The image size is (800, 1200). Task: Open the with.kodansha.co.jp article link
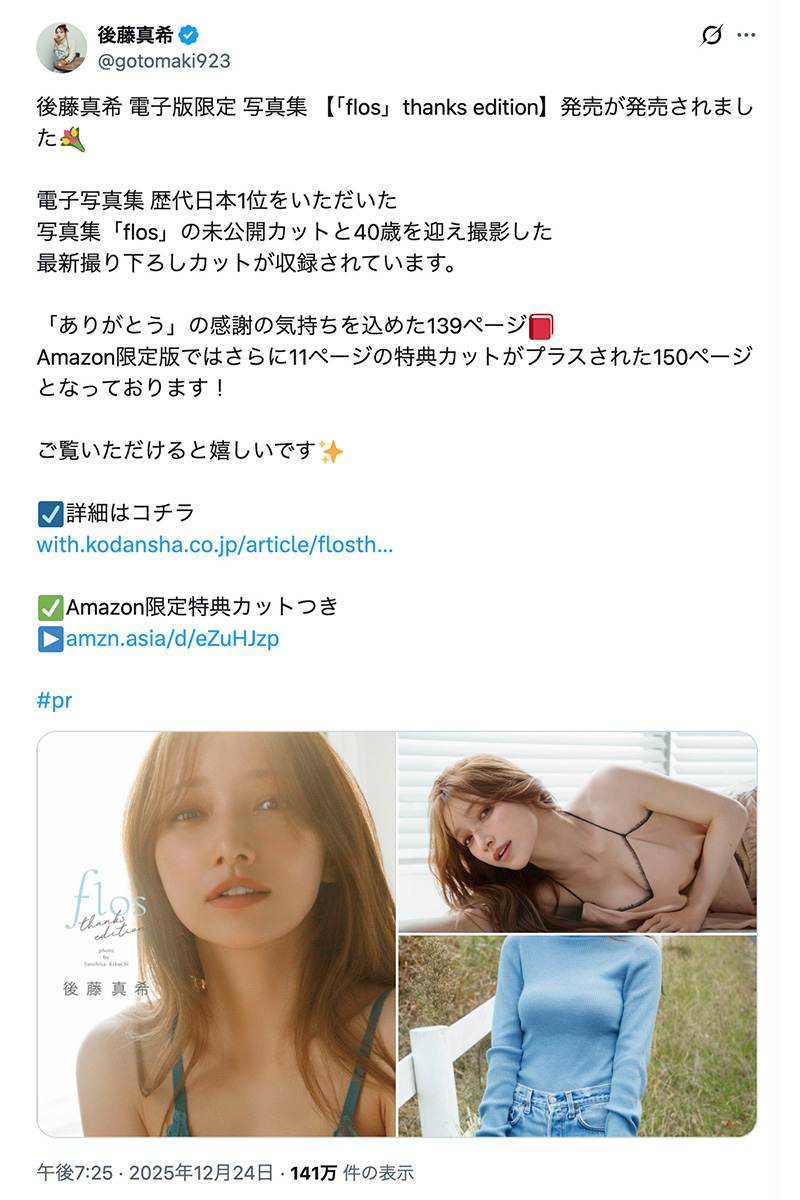[214, 546]
